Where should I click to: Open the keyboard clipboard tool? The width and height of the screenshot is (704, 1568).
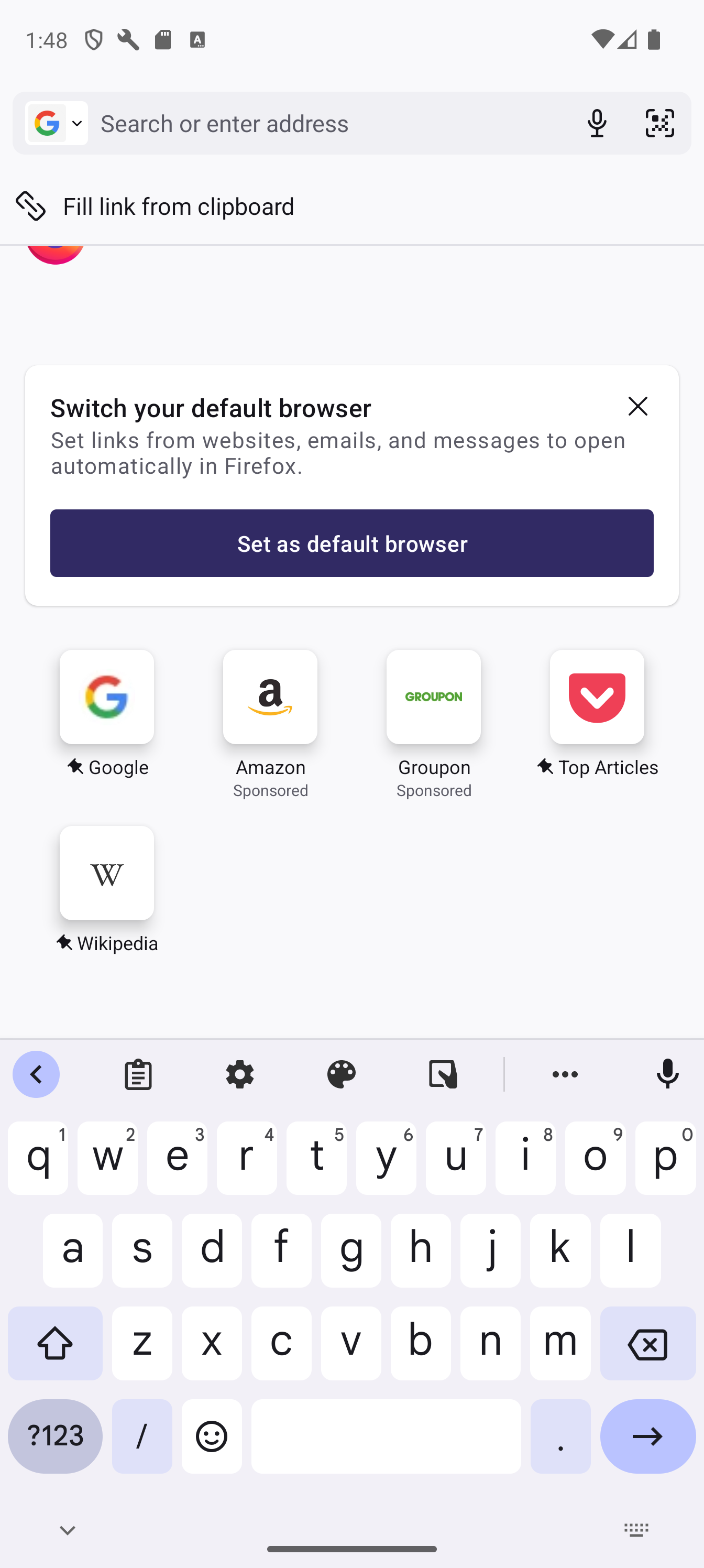coord(138,1074)
